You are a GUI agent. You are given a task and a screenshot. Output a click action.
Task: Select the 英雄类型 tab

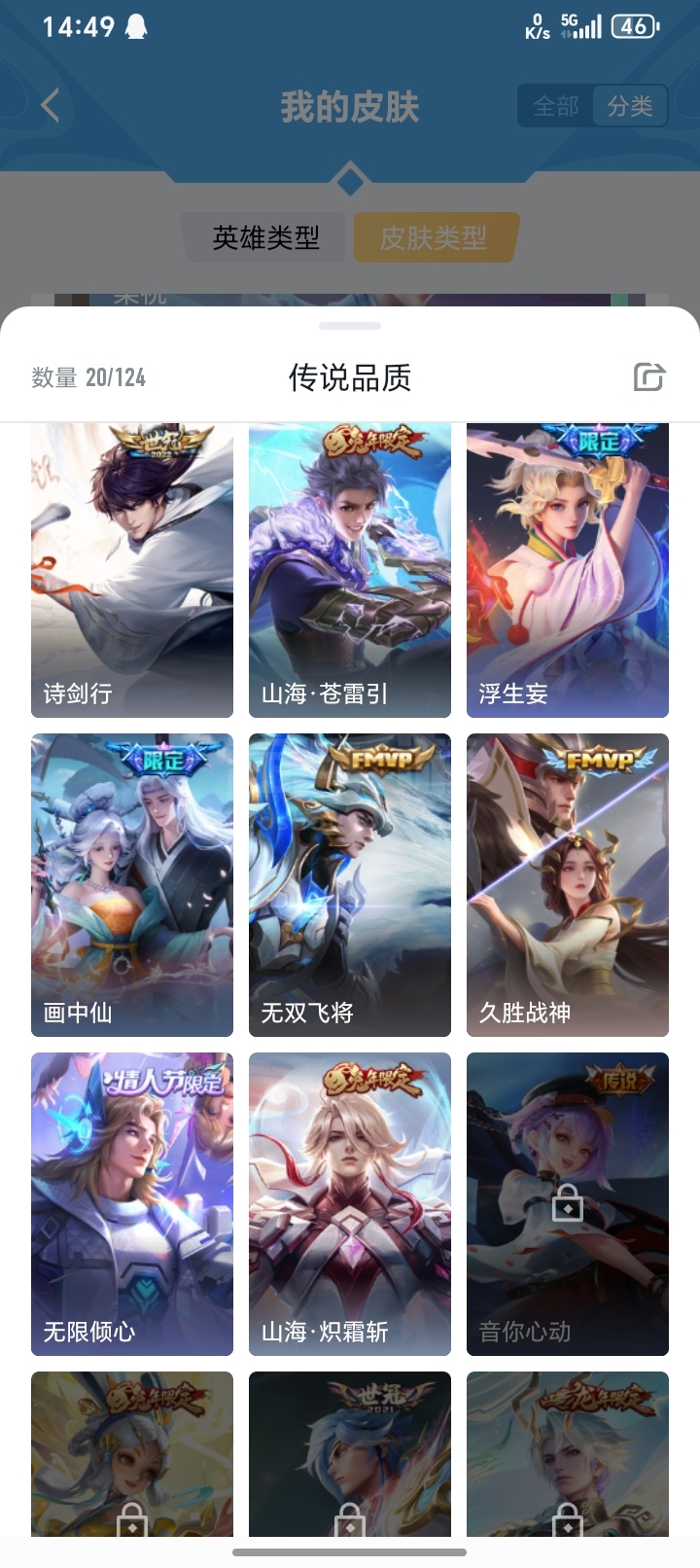[265, 237]
